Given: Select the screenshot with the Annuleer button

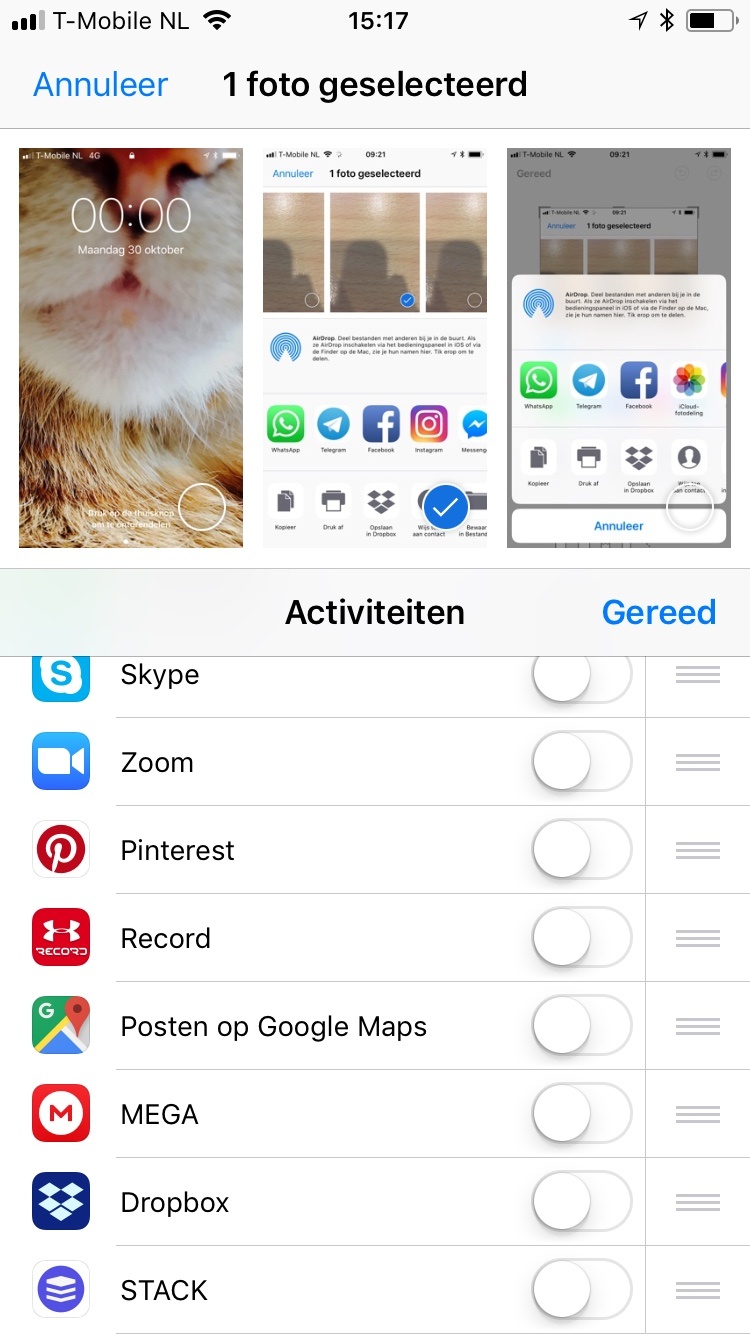Looking at the screenshot, I should coord(619,348).
